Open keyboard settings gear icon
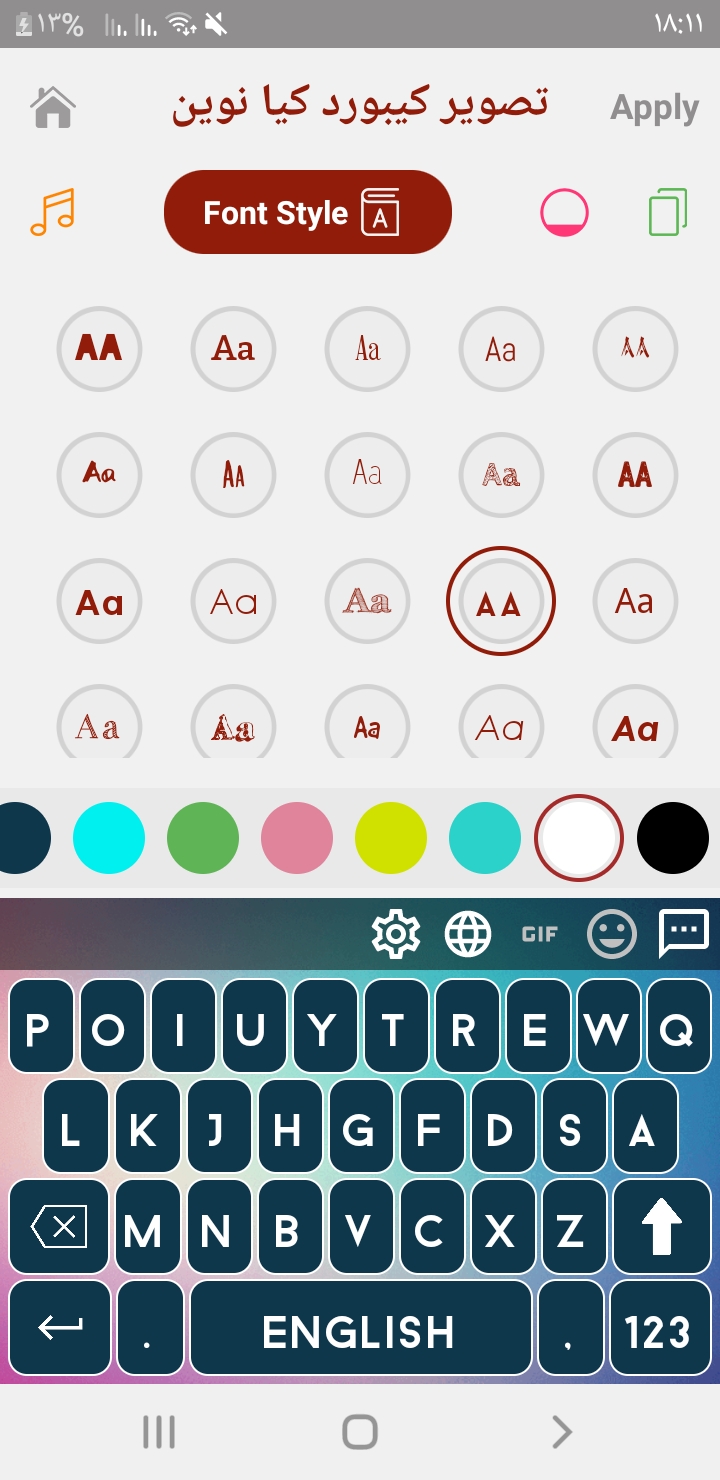The image size is (720, 1480). [395, 934]
